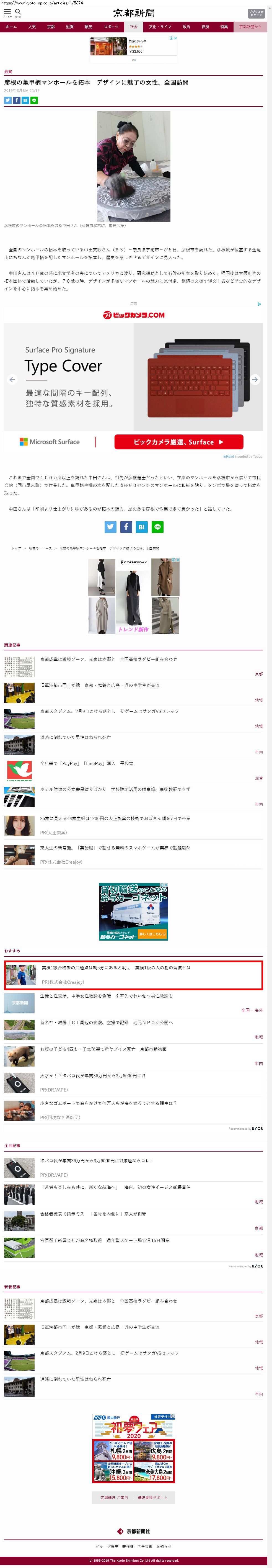
Task: Open article 京都スタジアム、2月9日こけら落とし in related list
Action: 110,711
